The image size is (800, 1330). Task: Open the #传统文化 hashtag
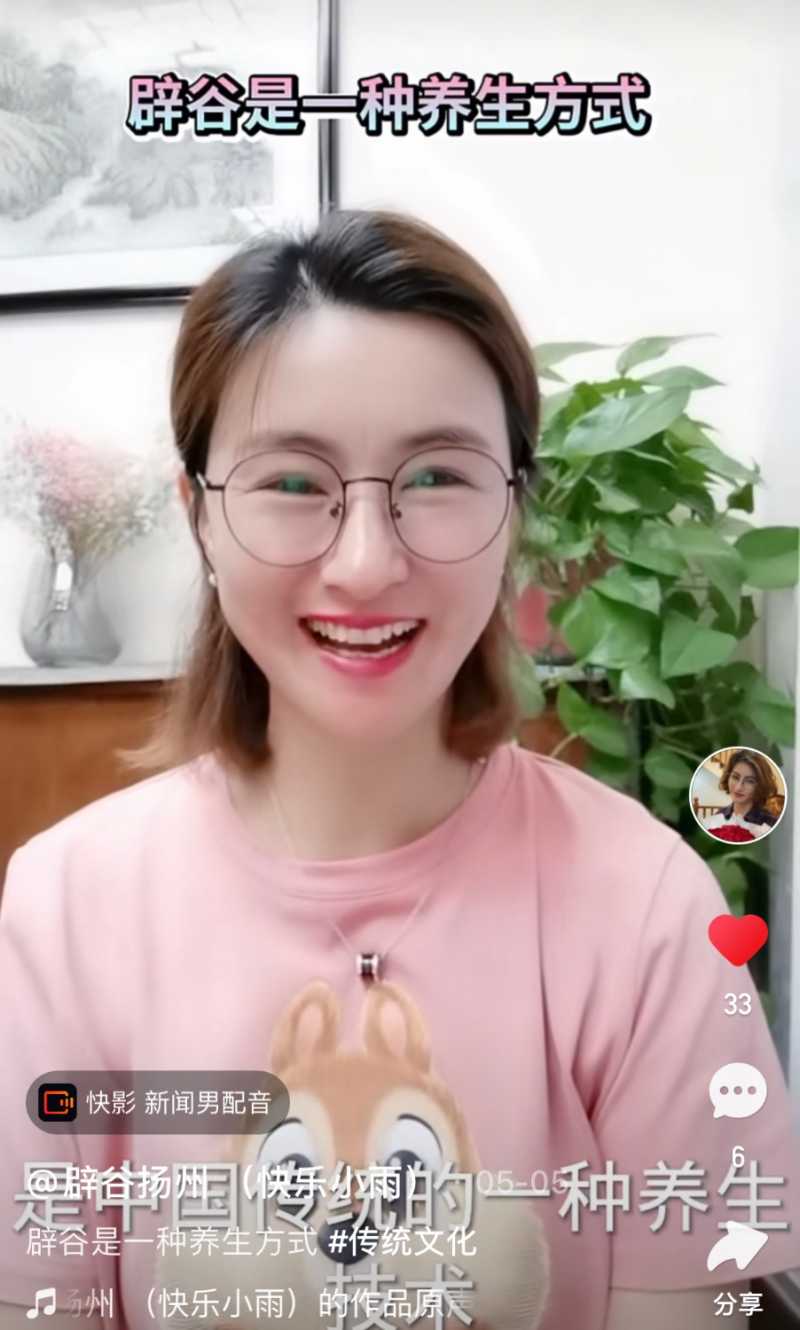point(402,1242)
